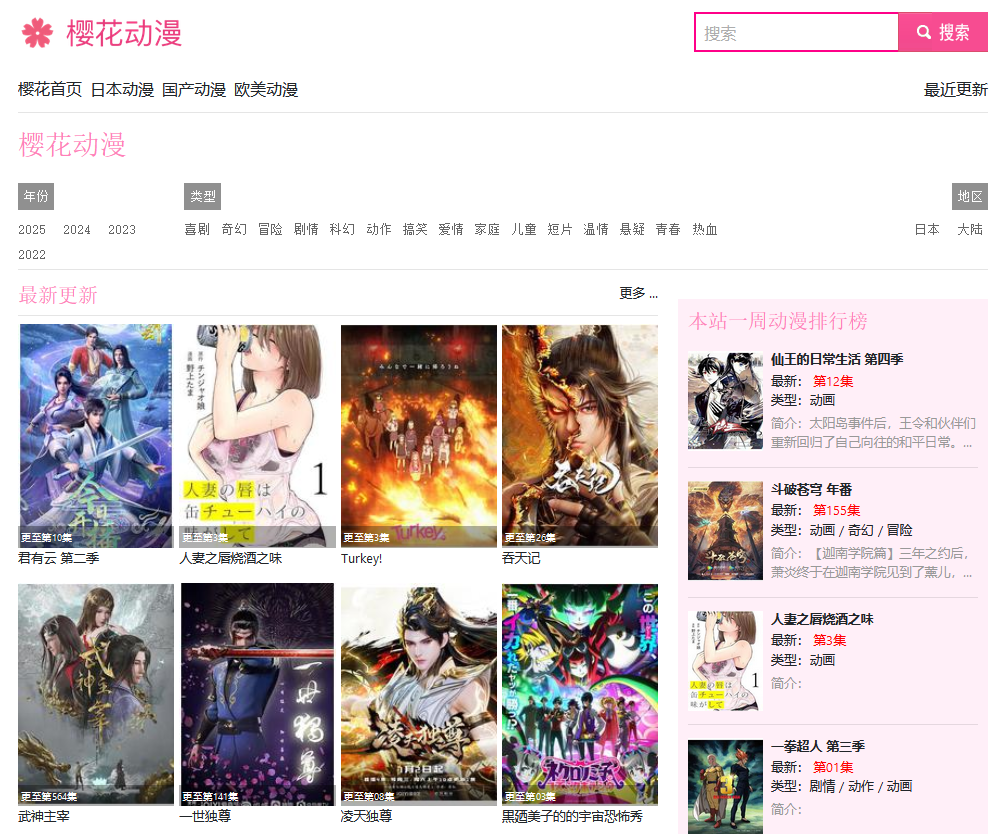Open the Turkey! anime card
Viewport: 999px width, 834px height.
(418, 435)
